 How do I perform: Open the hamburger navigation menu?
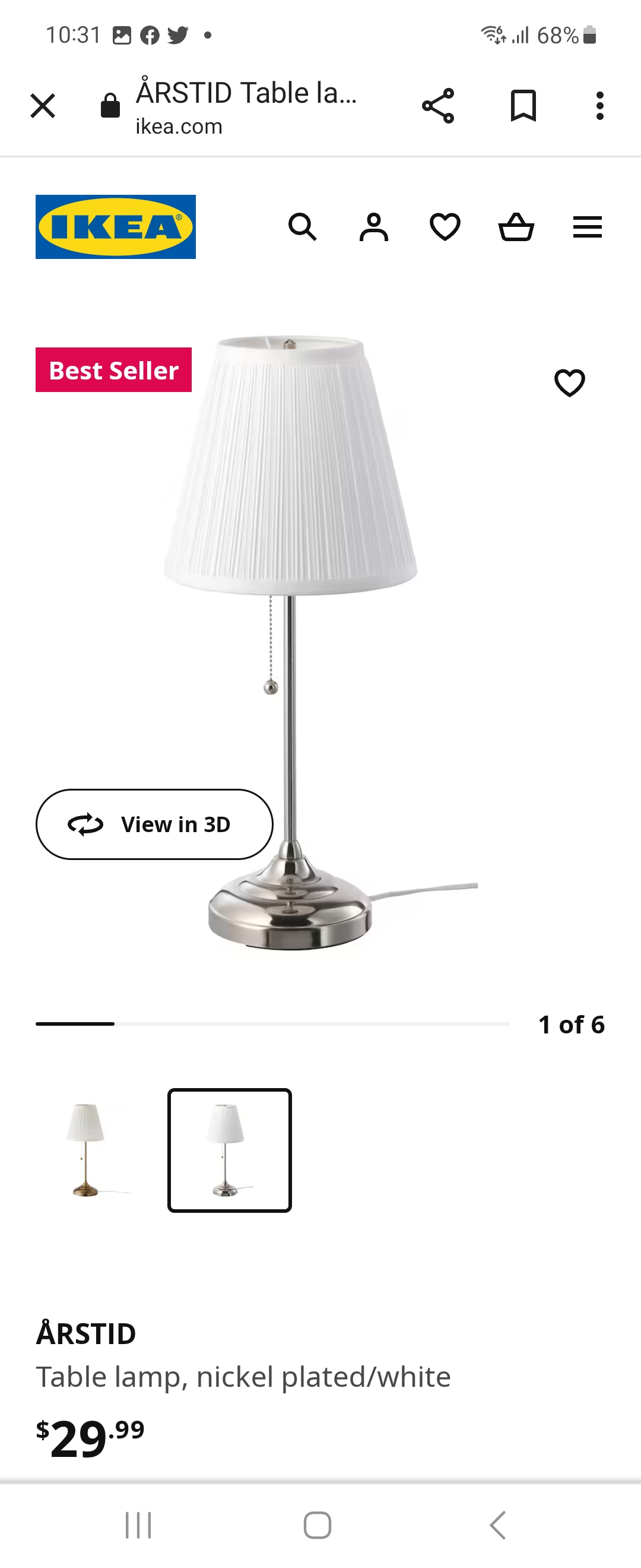(587, 227)
